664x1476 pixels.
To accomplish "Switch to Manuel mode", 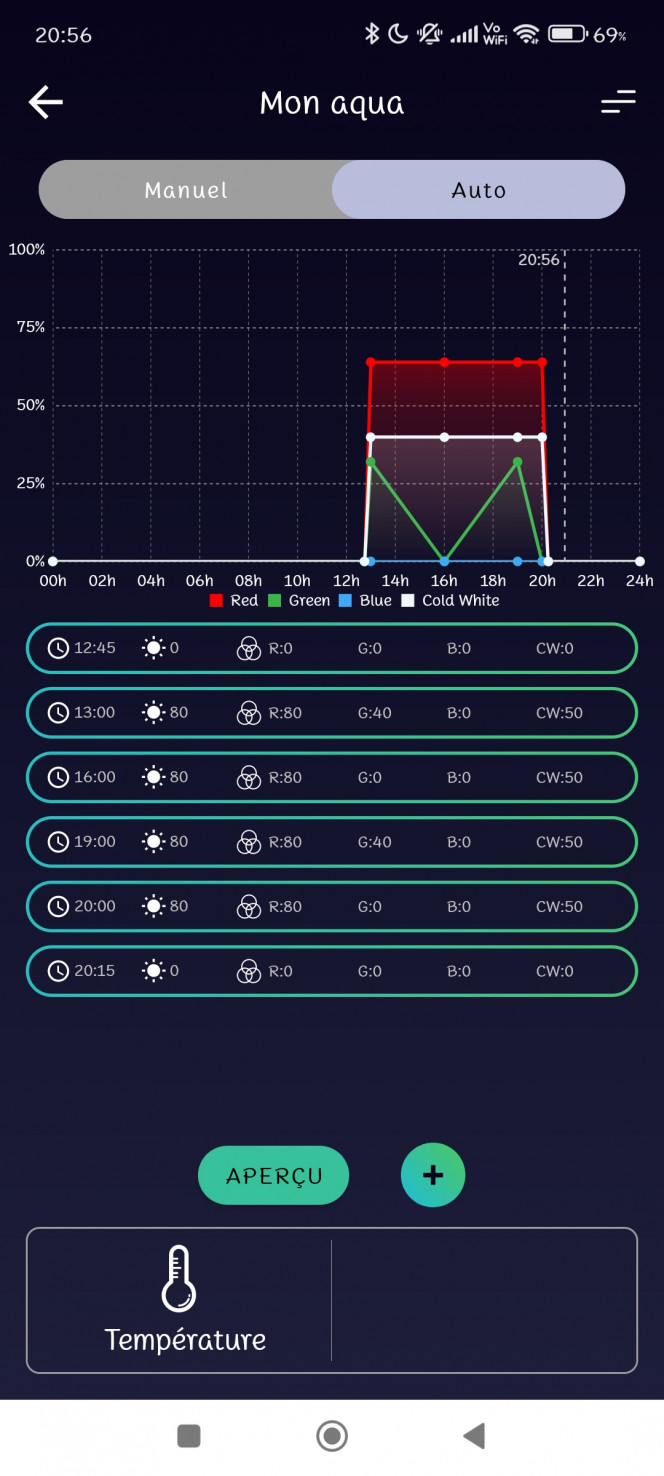I will 186,190.
